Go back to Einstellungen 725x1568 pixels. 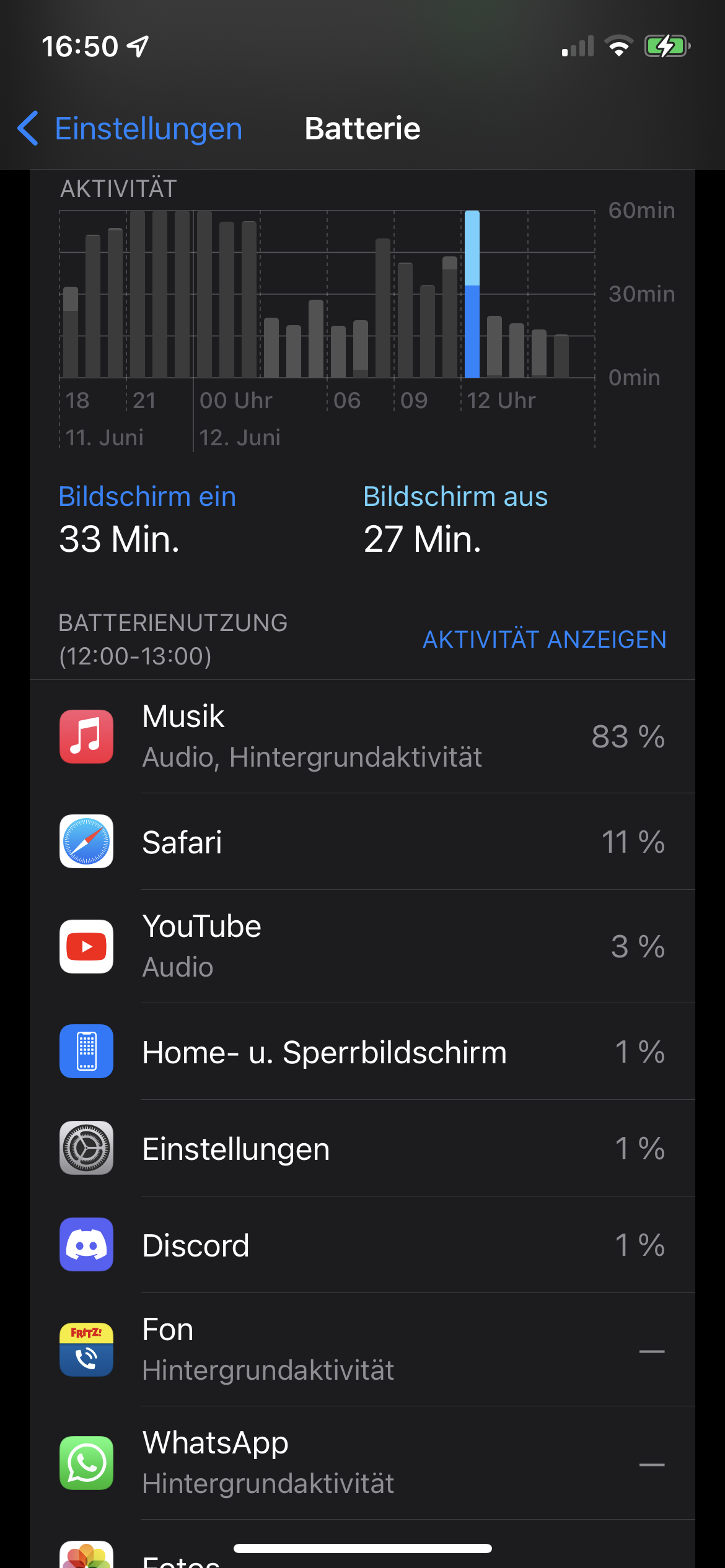(x=130, y=129)
